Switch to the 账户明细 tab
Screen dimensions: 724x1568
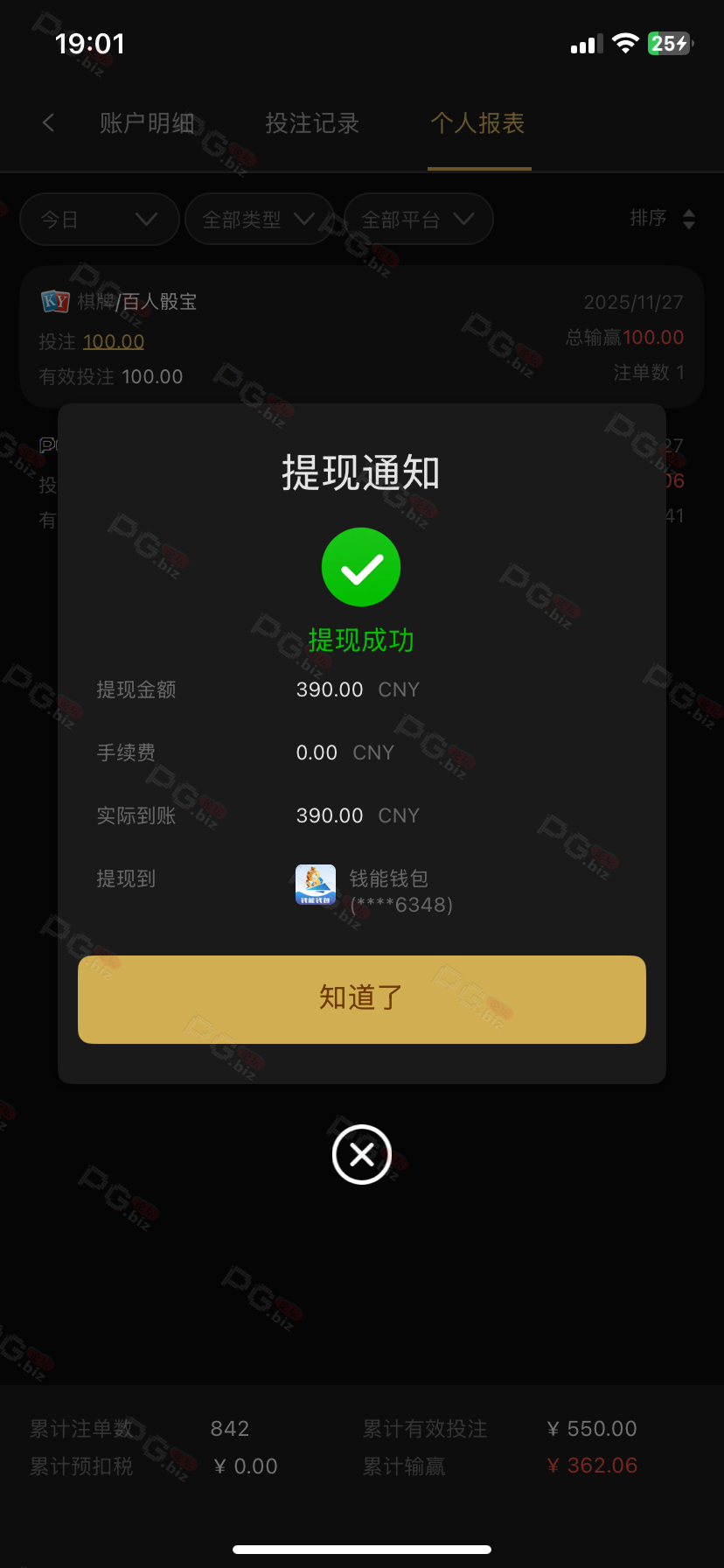[147, 123]
